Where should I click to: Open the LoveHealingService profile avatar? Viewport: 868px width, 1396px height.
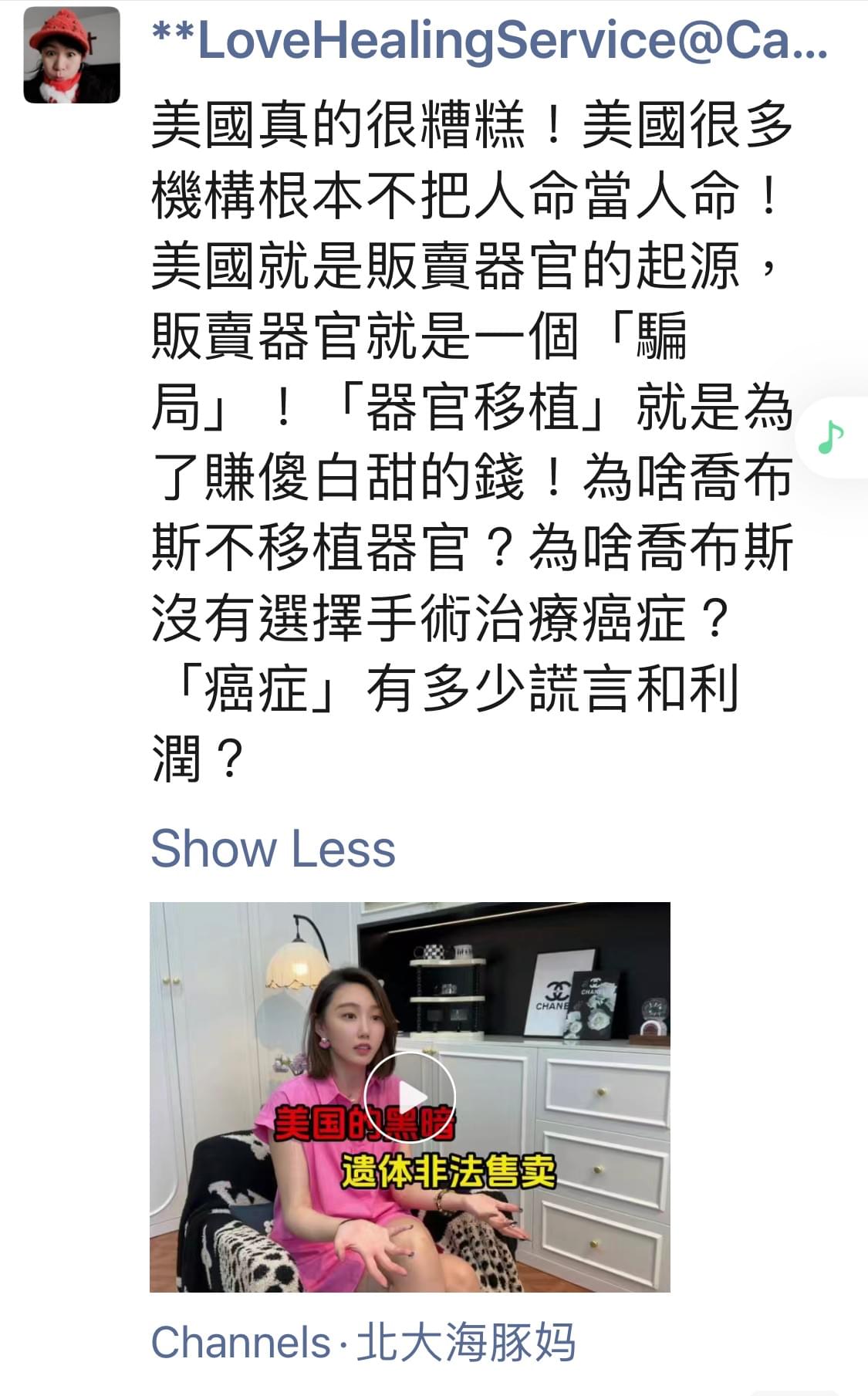pos(72,56)
